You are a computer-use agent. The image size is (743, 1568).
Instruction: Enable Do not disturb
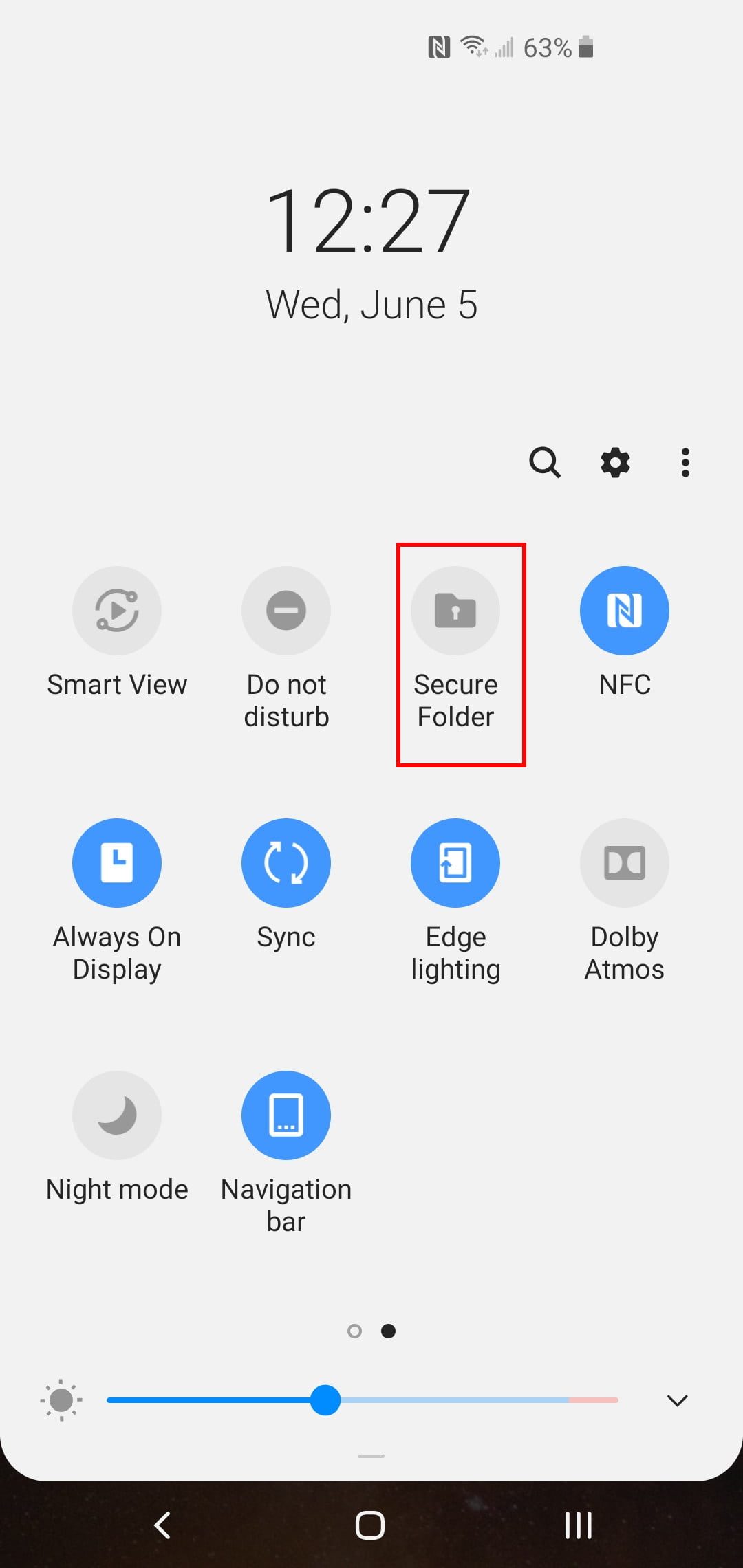pos(286,610)
